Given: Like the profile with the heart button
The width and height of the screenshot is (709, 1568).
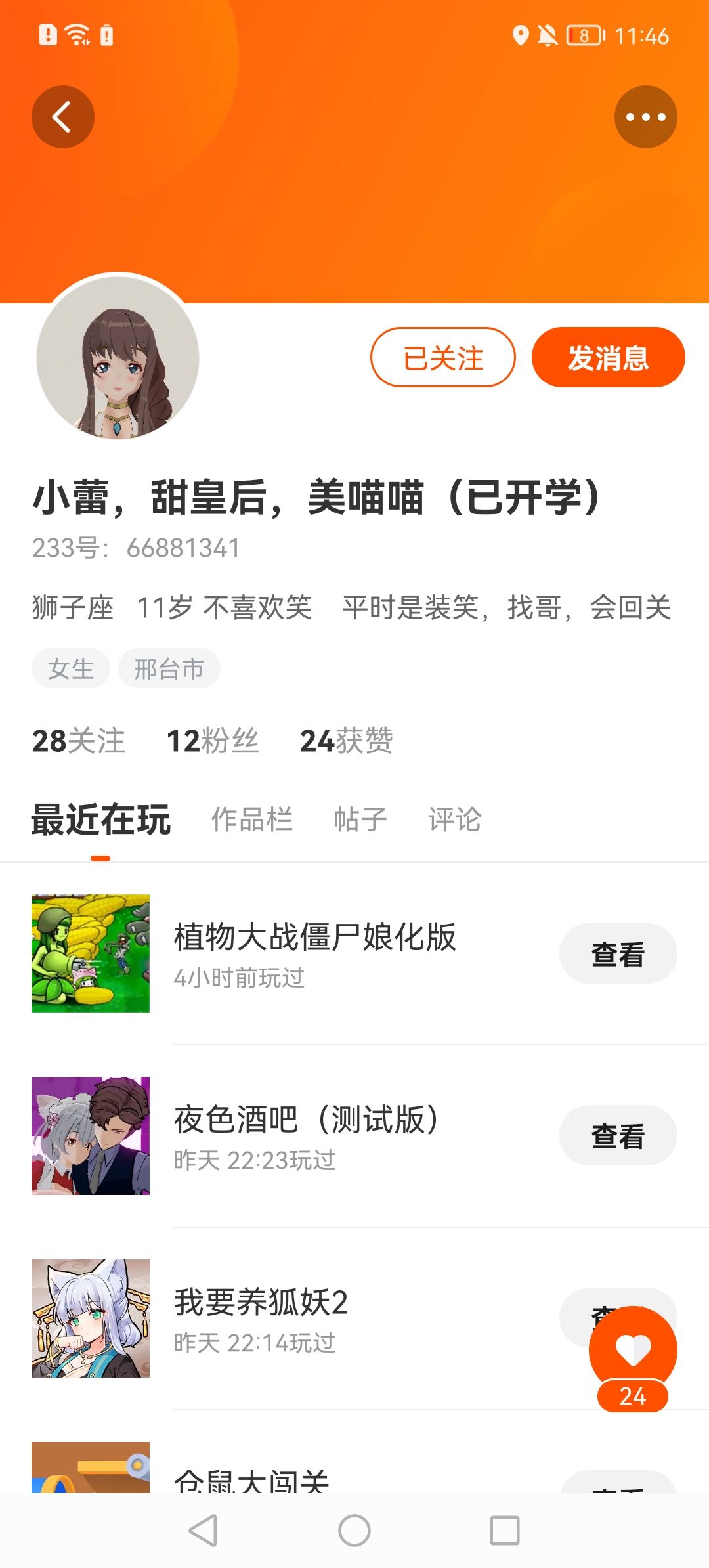Looking at the screenshot, I should point(633,1350).
